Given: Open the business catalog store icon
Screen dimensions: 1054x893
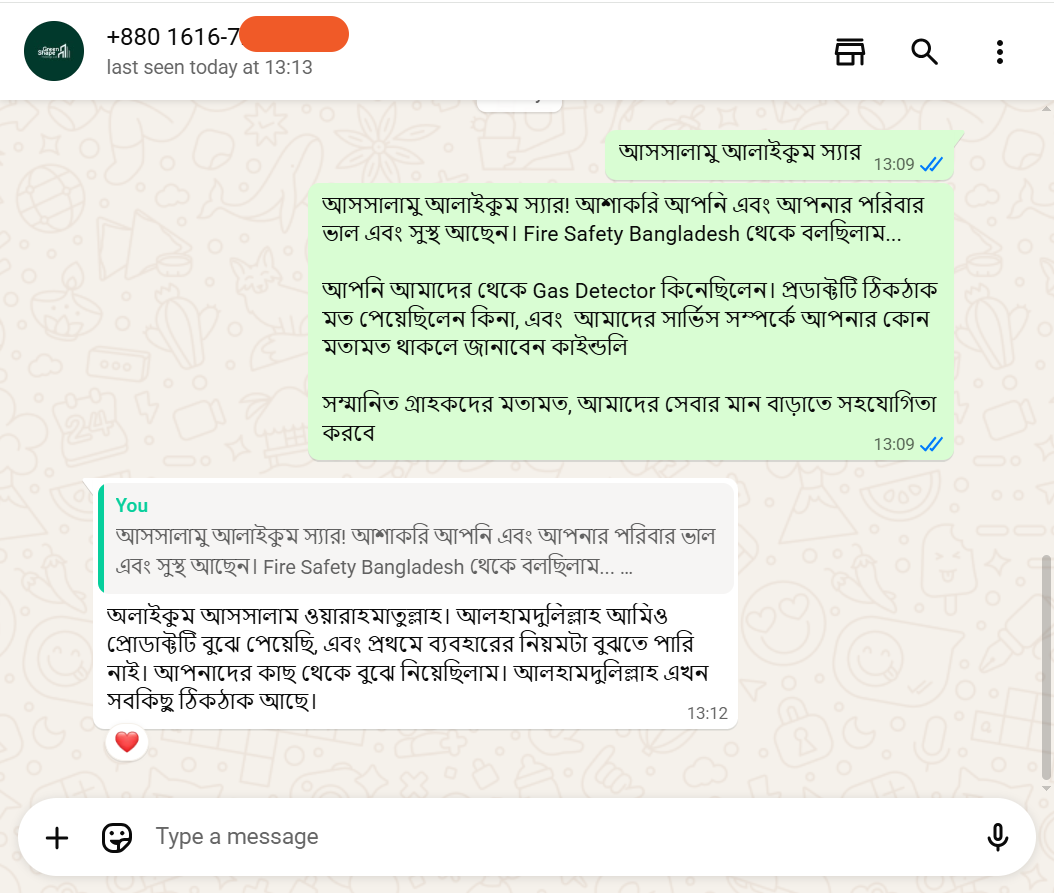Looking at the screenshot, I should pyautogui.click(x=850, y=52).
